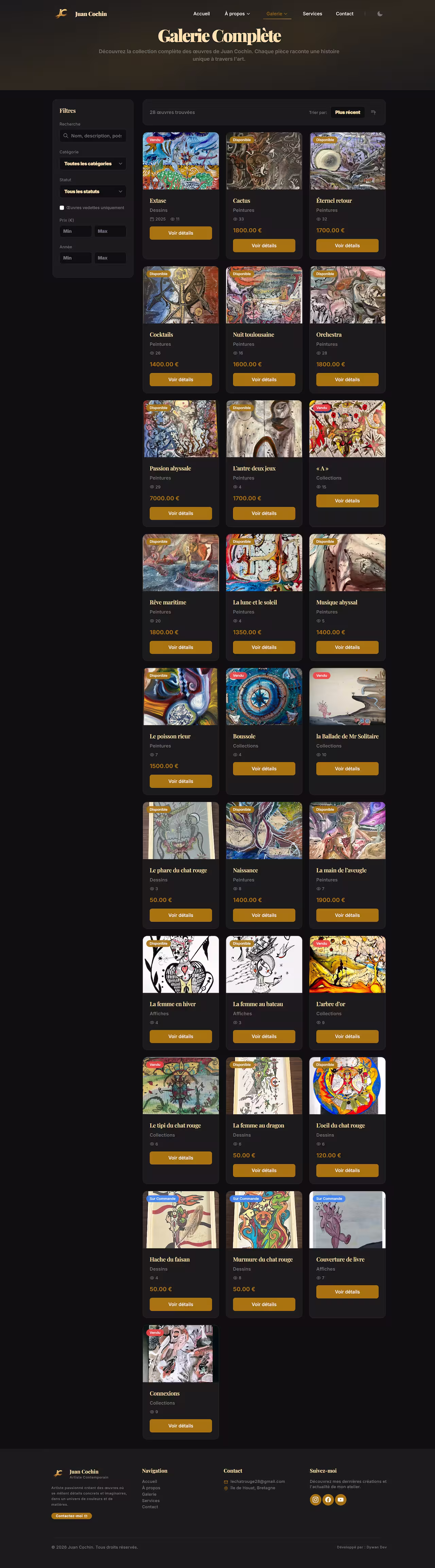Open the Services page
This screenshot has height=1568, width=435.
tap(312, 13)
